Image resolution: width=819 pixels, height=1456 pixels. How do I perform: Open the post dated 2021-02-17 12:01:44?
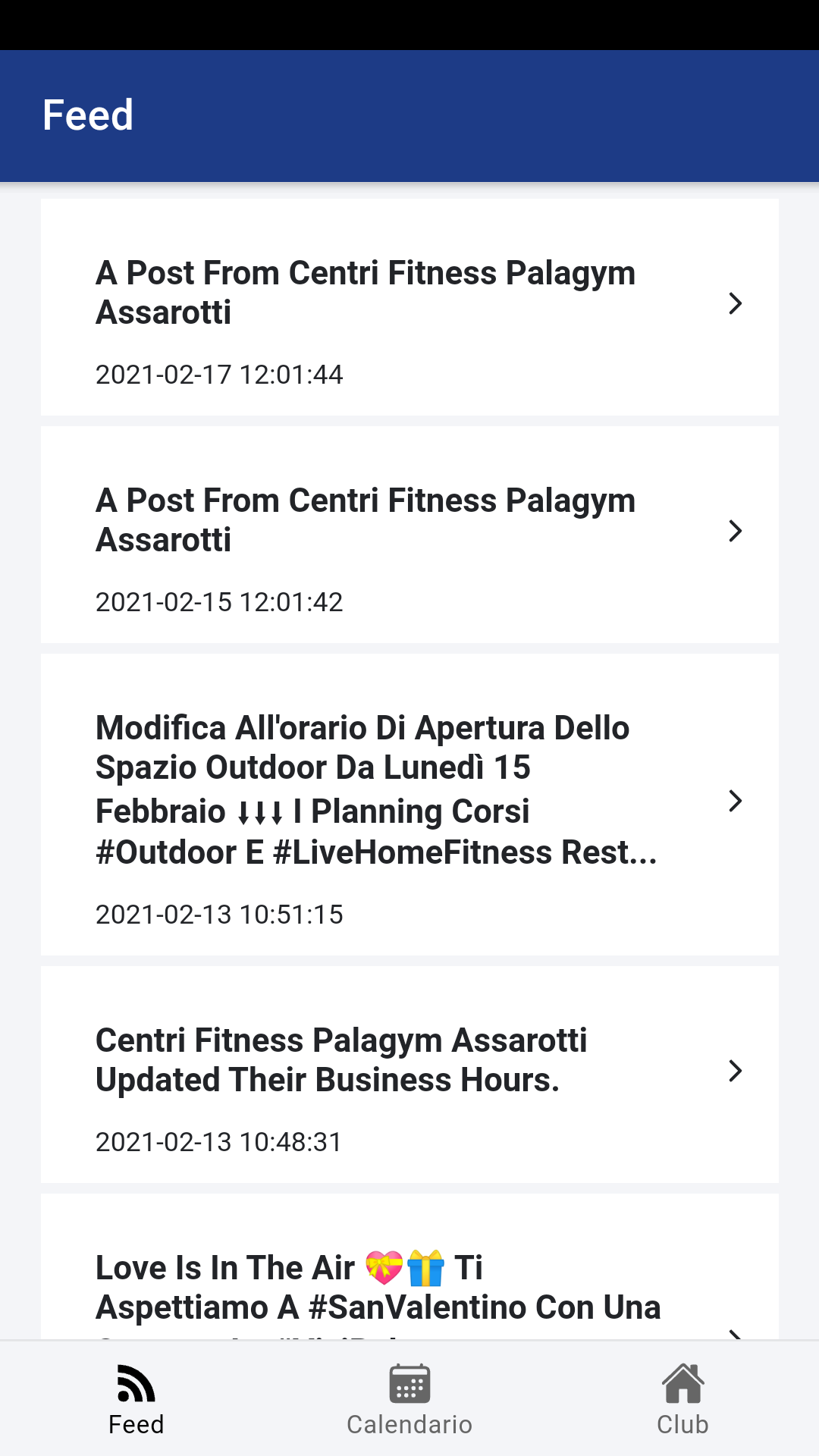[x=409, y=307]
